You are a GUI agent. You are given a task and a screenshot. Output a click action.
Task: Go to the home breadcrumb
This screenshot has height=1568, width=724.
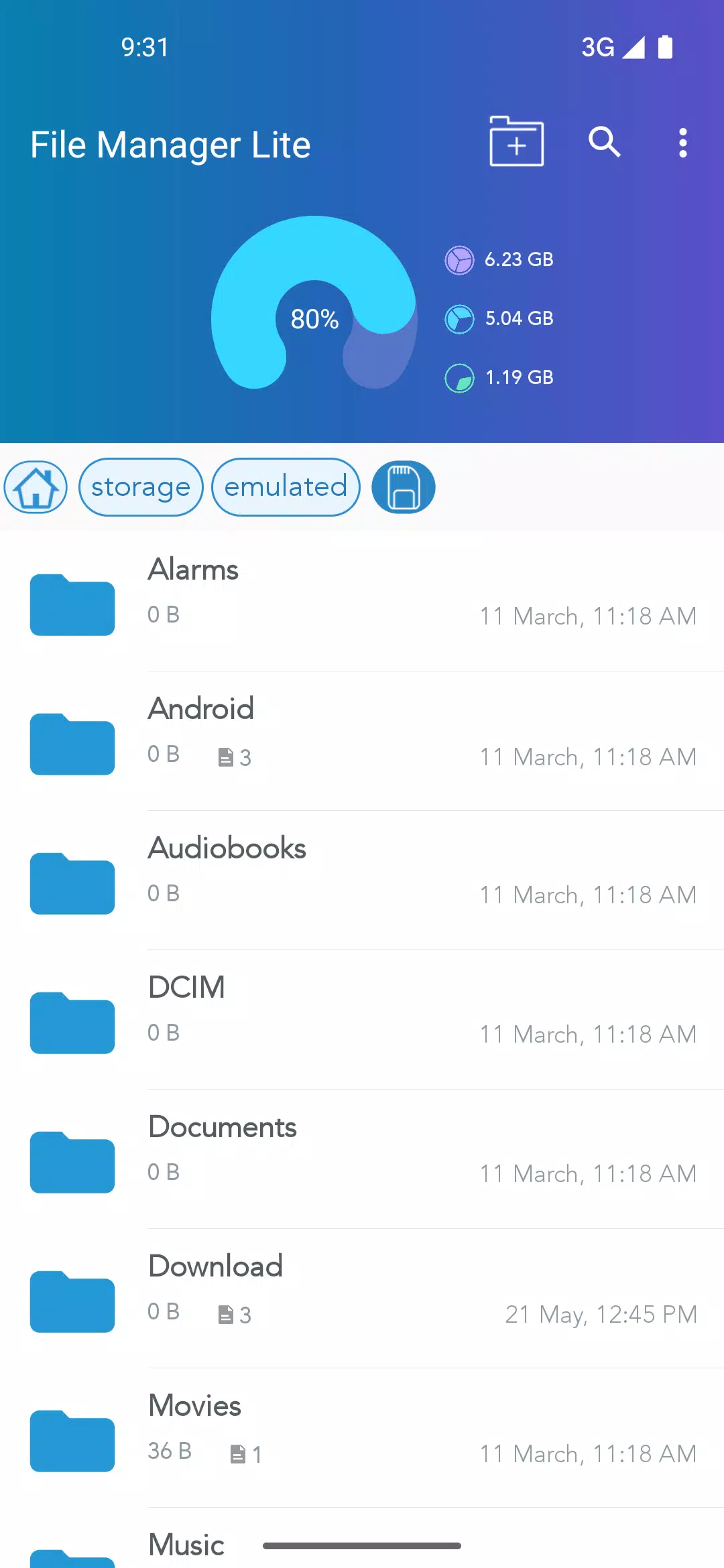pyautogui.click(x=36, y=487)
